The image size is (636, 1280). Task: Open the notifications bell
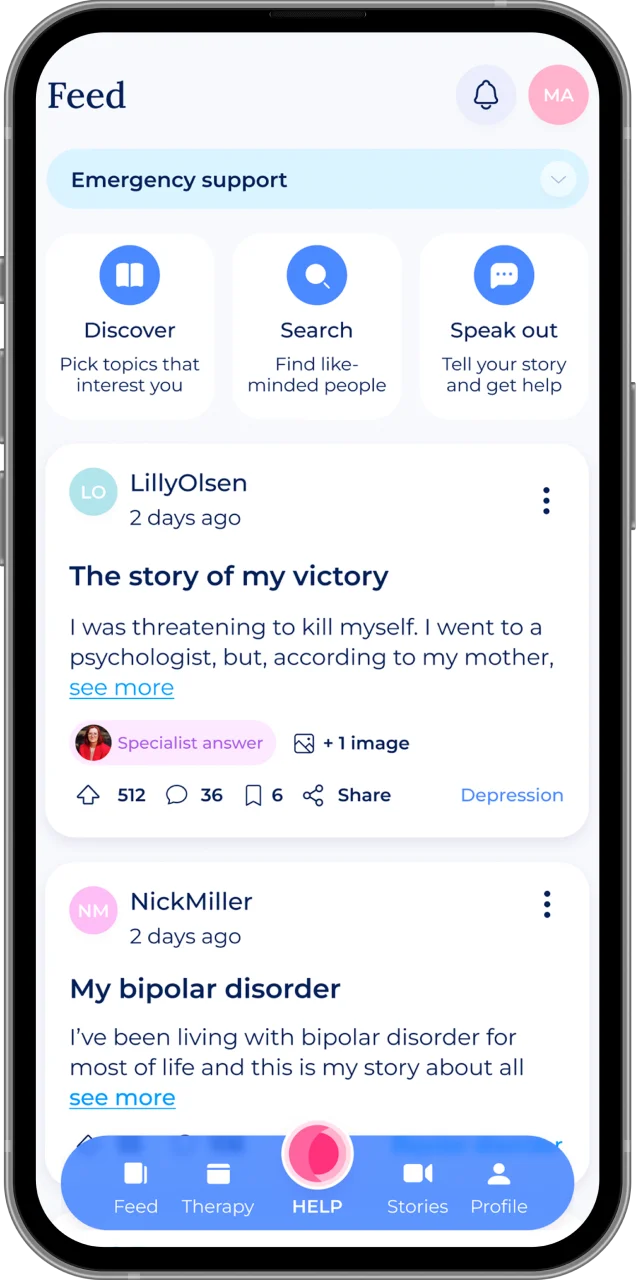coord(486,95)
